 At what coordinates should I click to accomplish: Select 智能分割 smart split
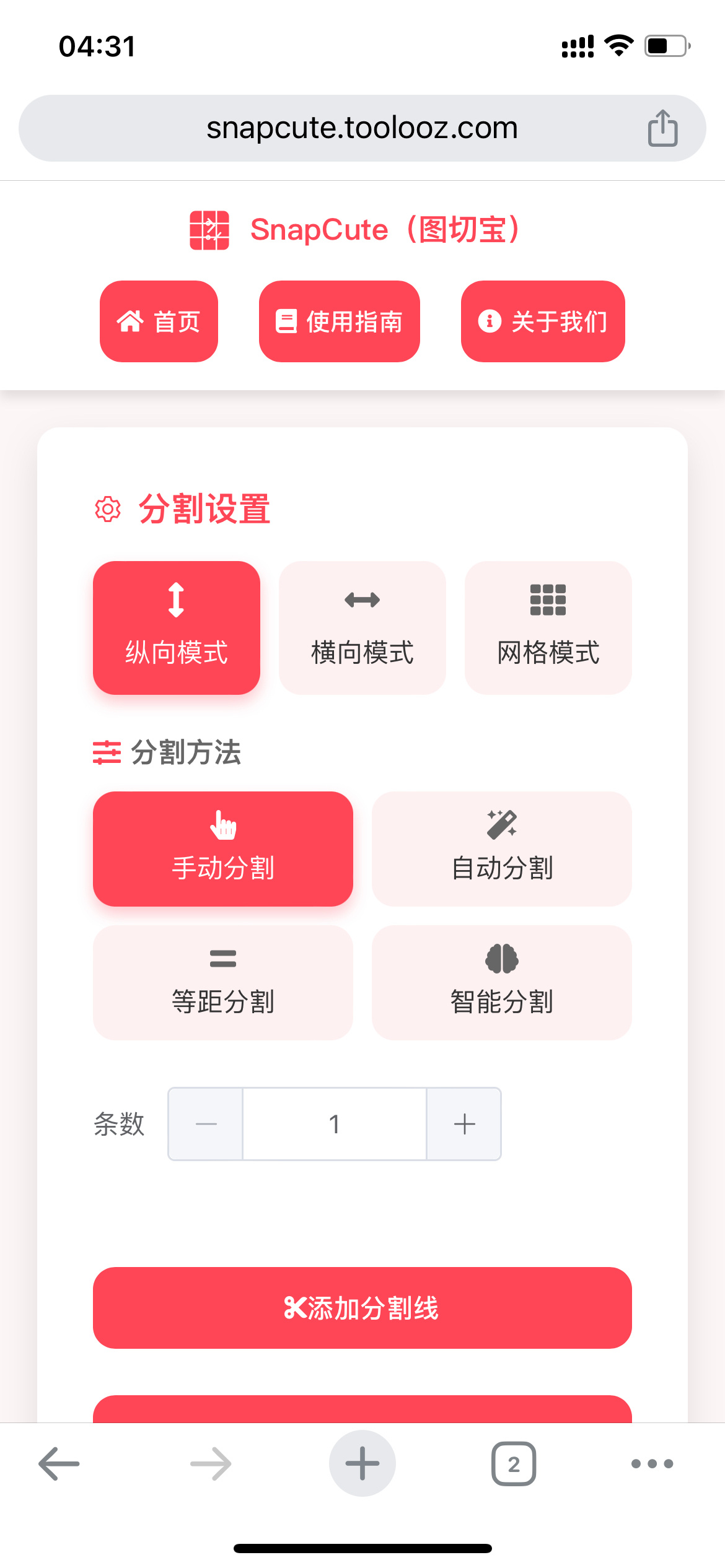(x=502, y=982)
